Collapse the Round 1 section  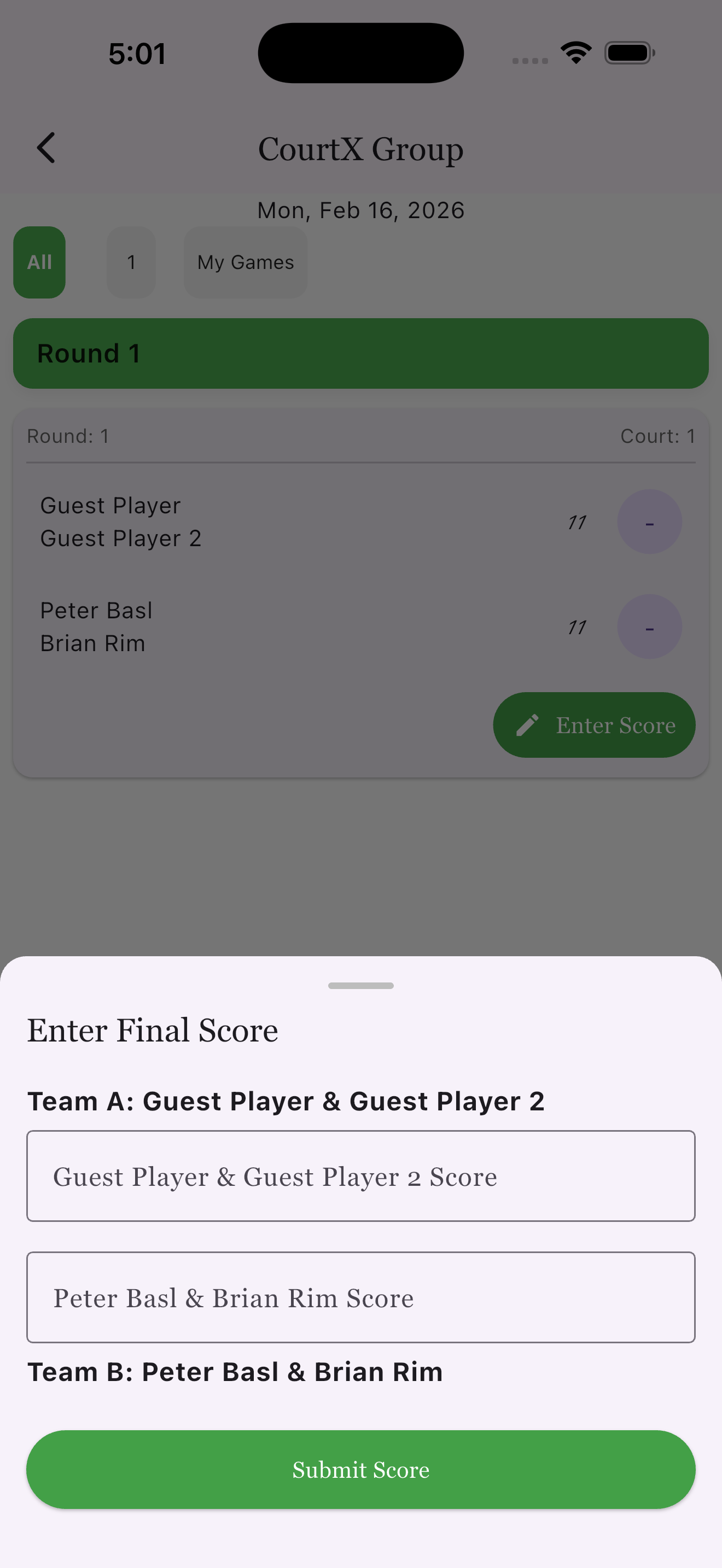point(360,353)
